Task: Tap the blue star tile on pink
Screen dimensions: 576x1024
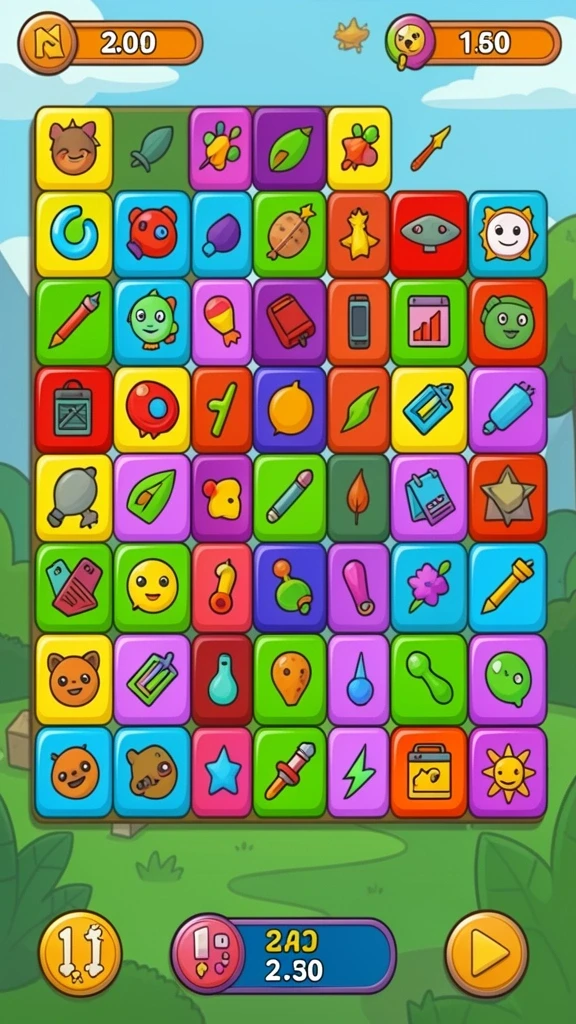Action: coord(222,773)
